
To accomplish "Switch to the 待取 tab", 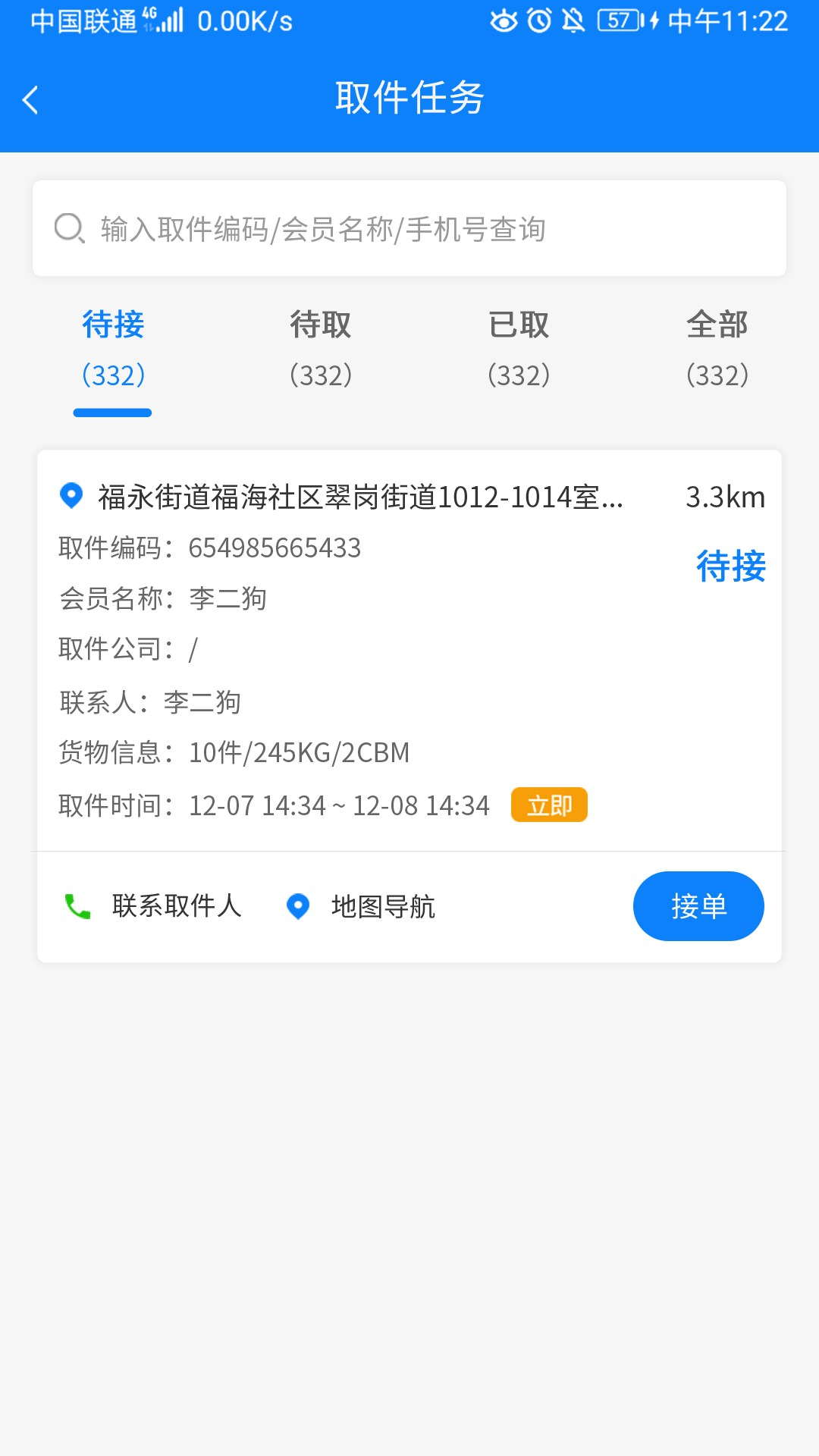I will [321, 349].
